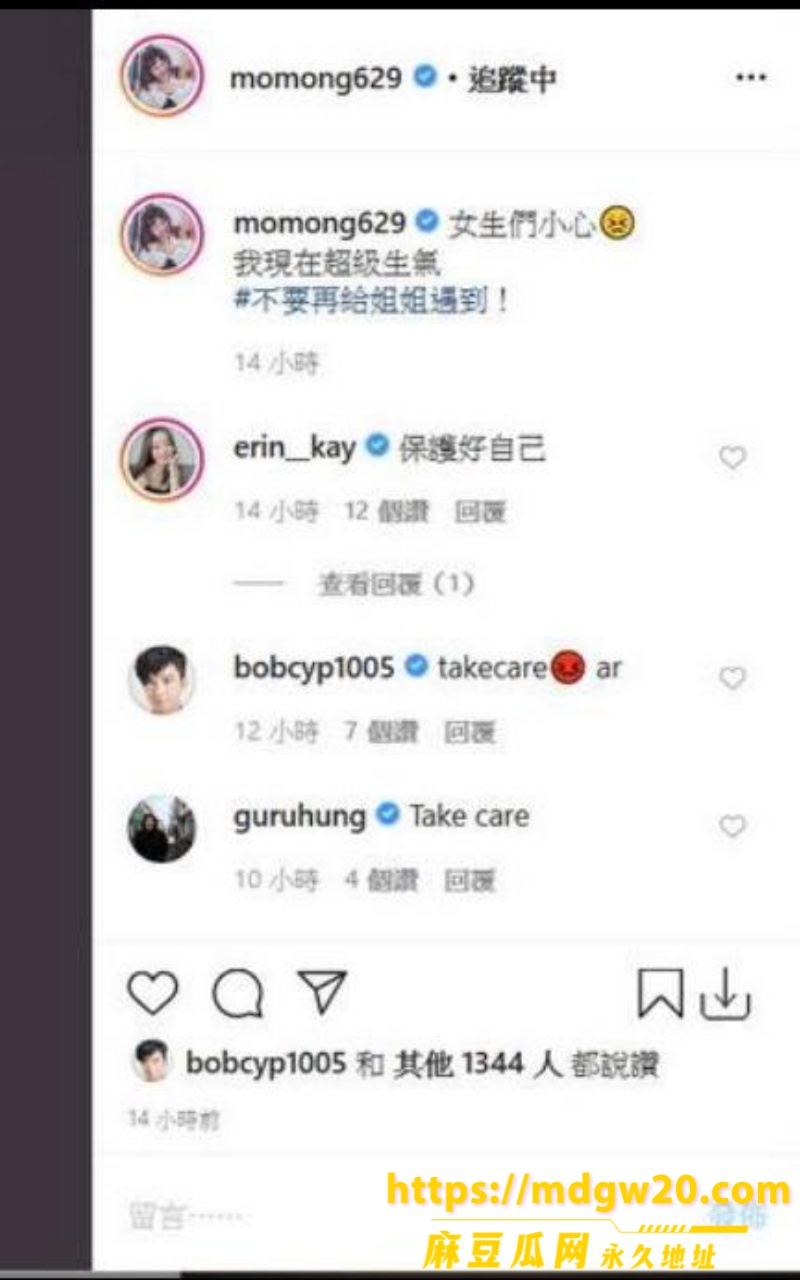
Task: Reply to bobcyp1005's comment
Action: click(470, 733)
